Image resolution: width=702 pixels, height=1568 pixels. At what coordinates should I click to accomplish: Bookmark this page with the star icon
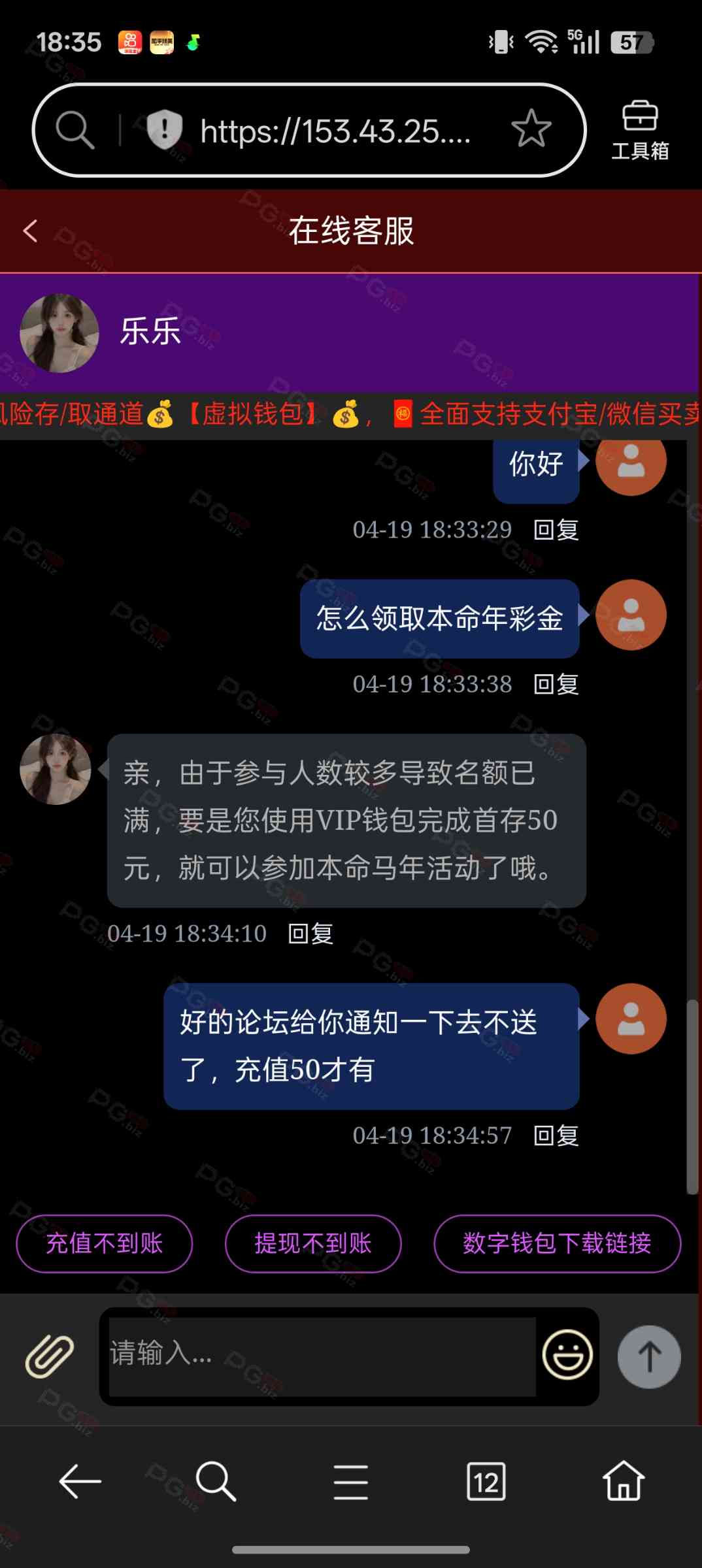tap(531, 129)
